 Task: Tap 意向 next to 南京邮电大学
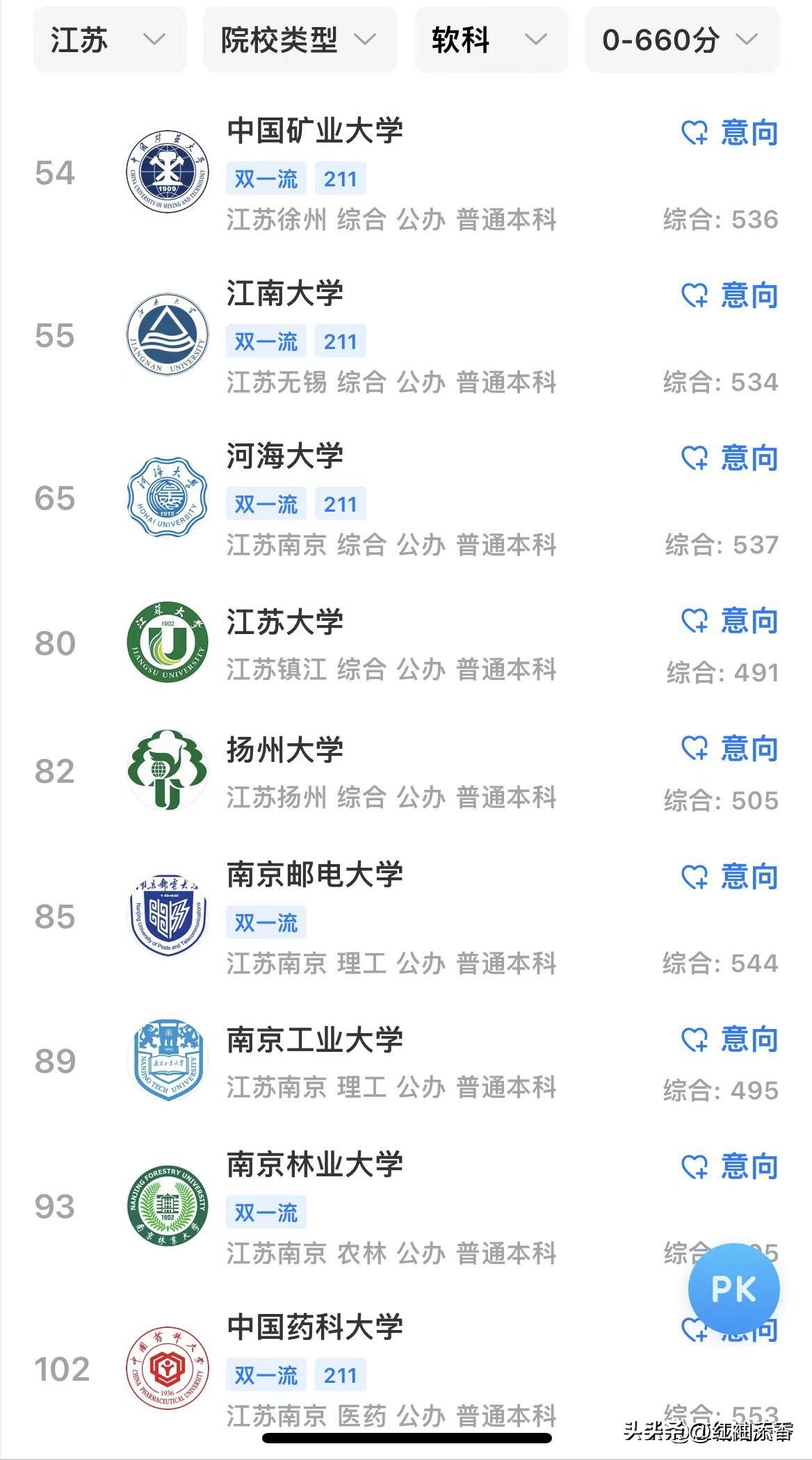coord(730,877)
